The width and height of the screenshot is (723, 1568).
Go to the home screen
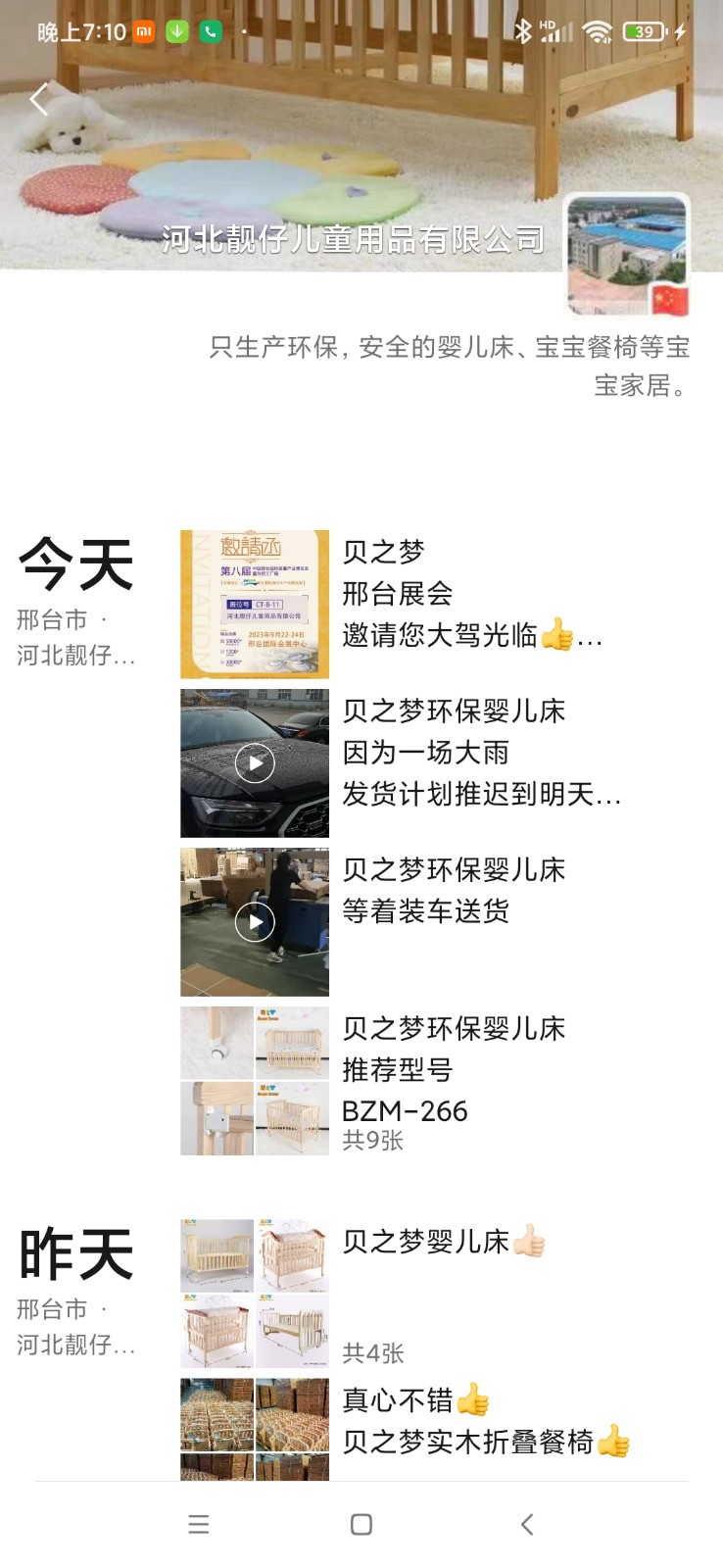pos(361,1524)
